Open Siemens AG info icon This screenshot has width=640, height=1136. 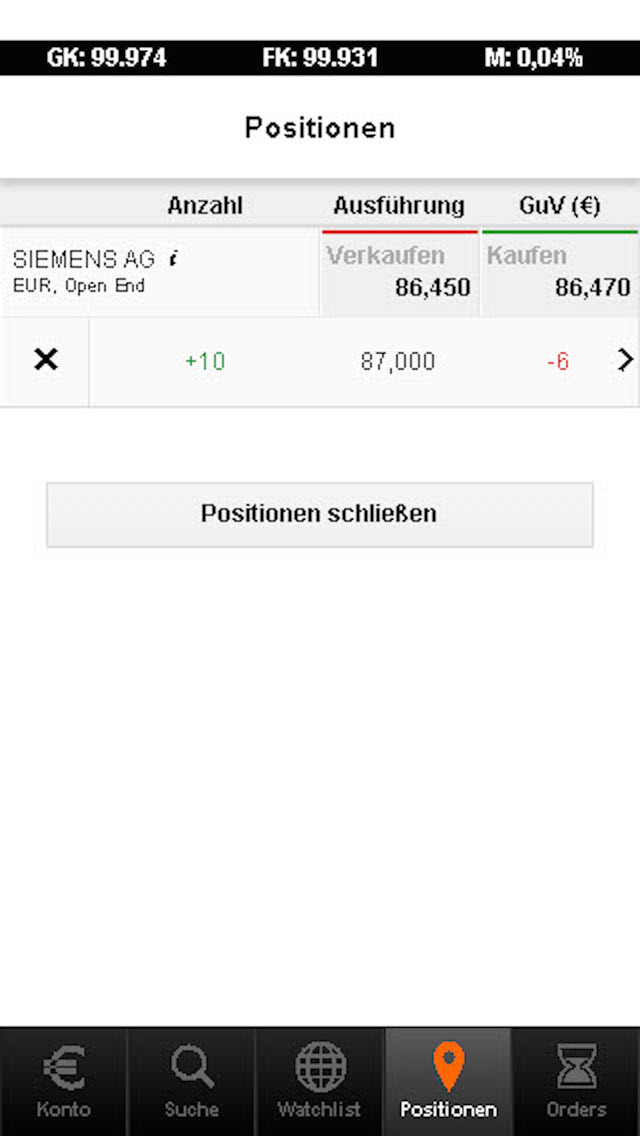click(173, 259)
